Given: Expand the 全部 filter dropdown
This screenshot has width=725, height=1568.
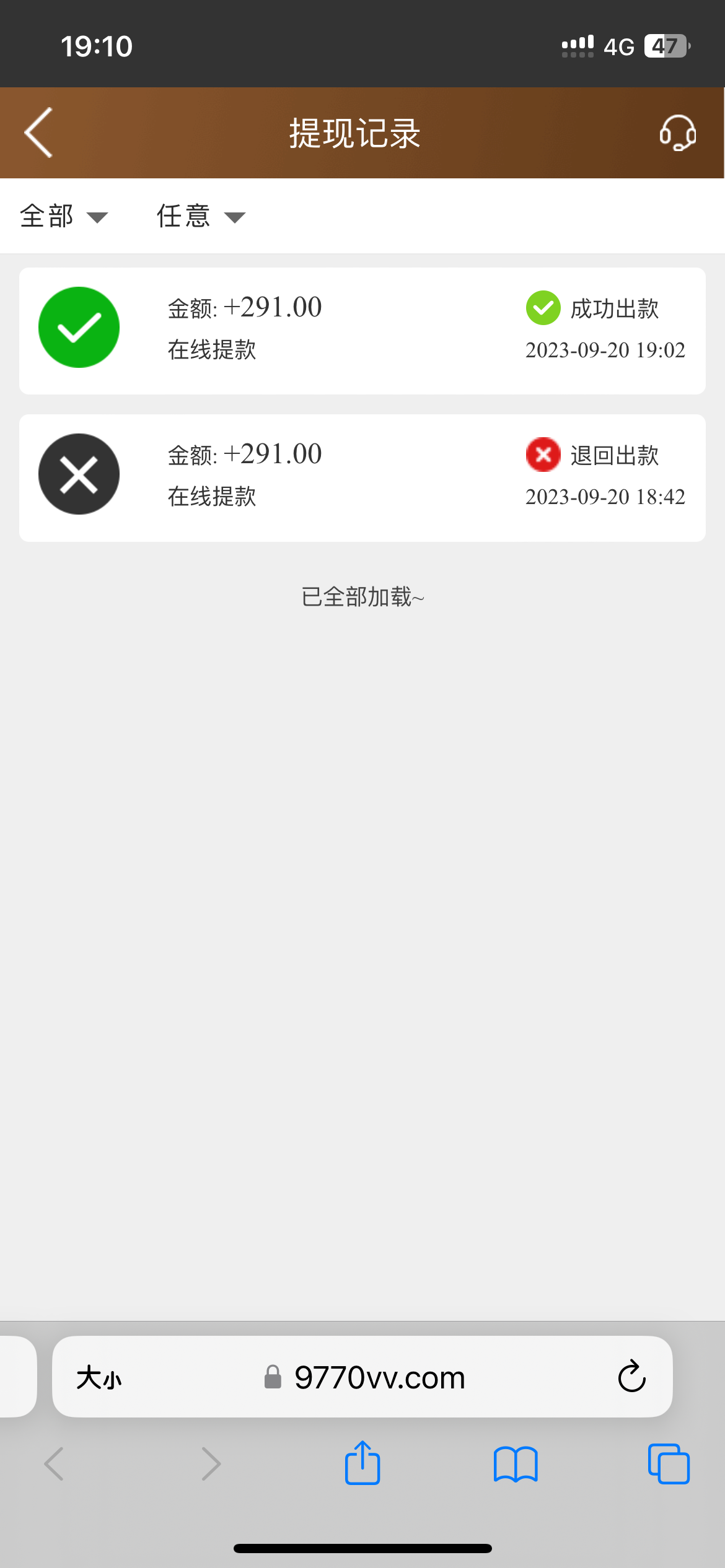Looking at the screenshot, I should click(x=64, y=217).
